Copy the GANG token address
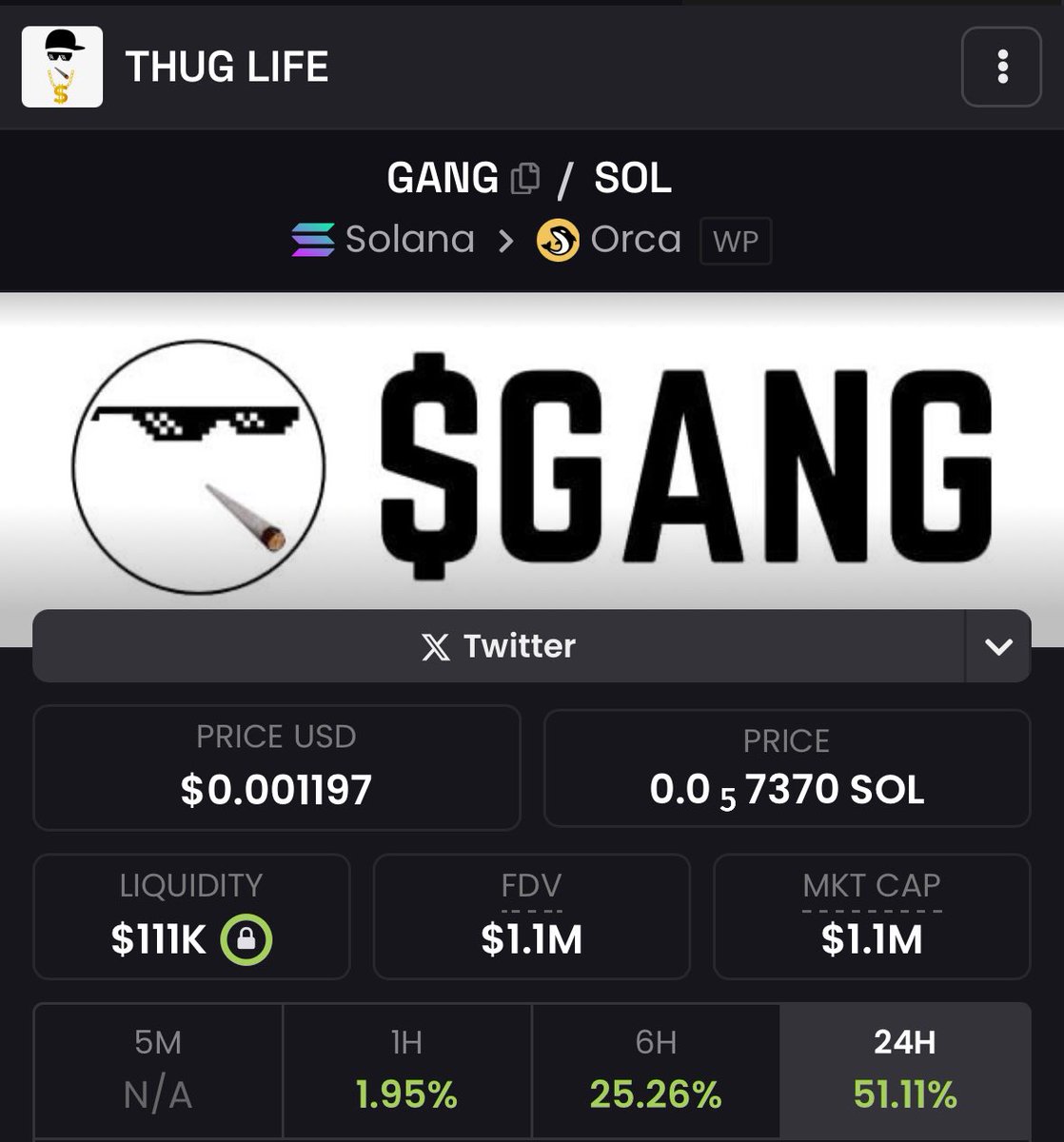The image size is (1064, 1142). coord(525,178)
